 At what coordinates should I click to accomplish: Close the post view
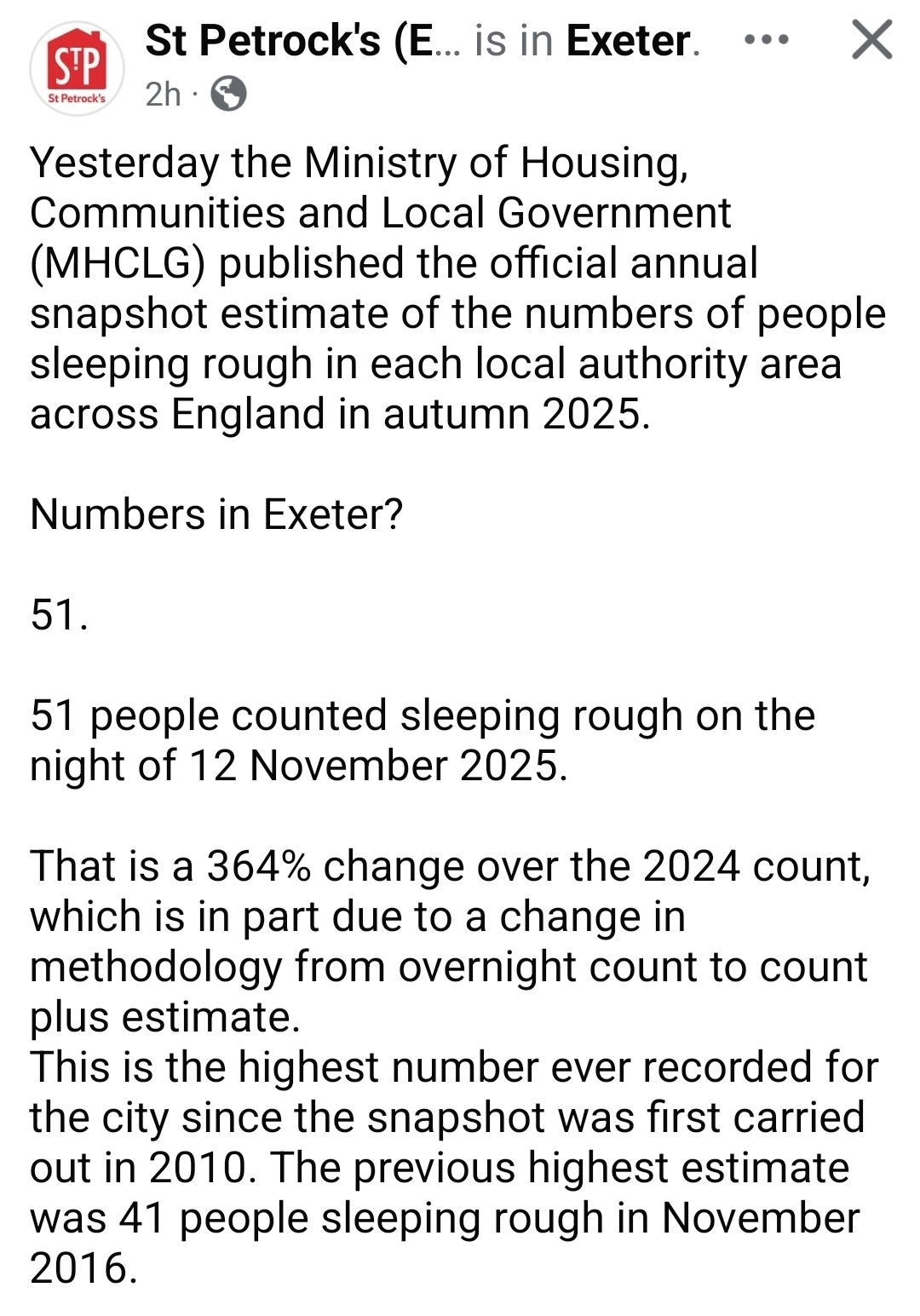(x=871, y=40)
